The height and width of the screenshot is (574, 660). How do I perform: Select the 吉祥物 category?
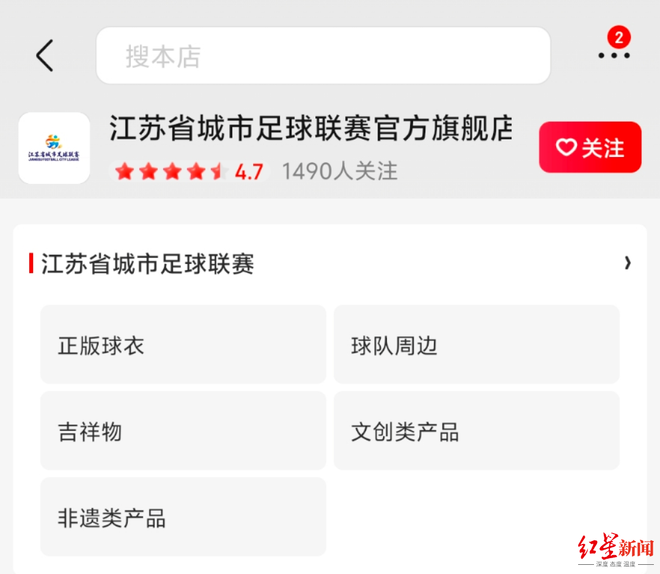click(183, 431)
